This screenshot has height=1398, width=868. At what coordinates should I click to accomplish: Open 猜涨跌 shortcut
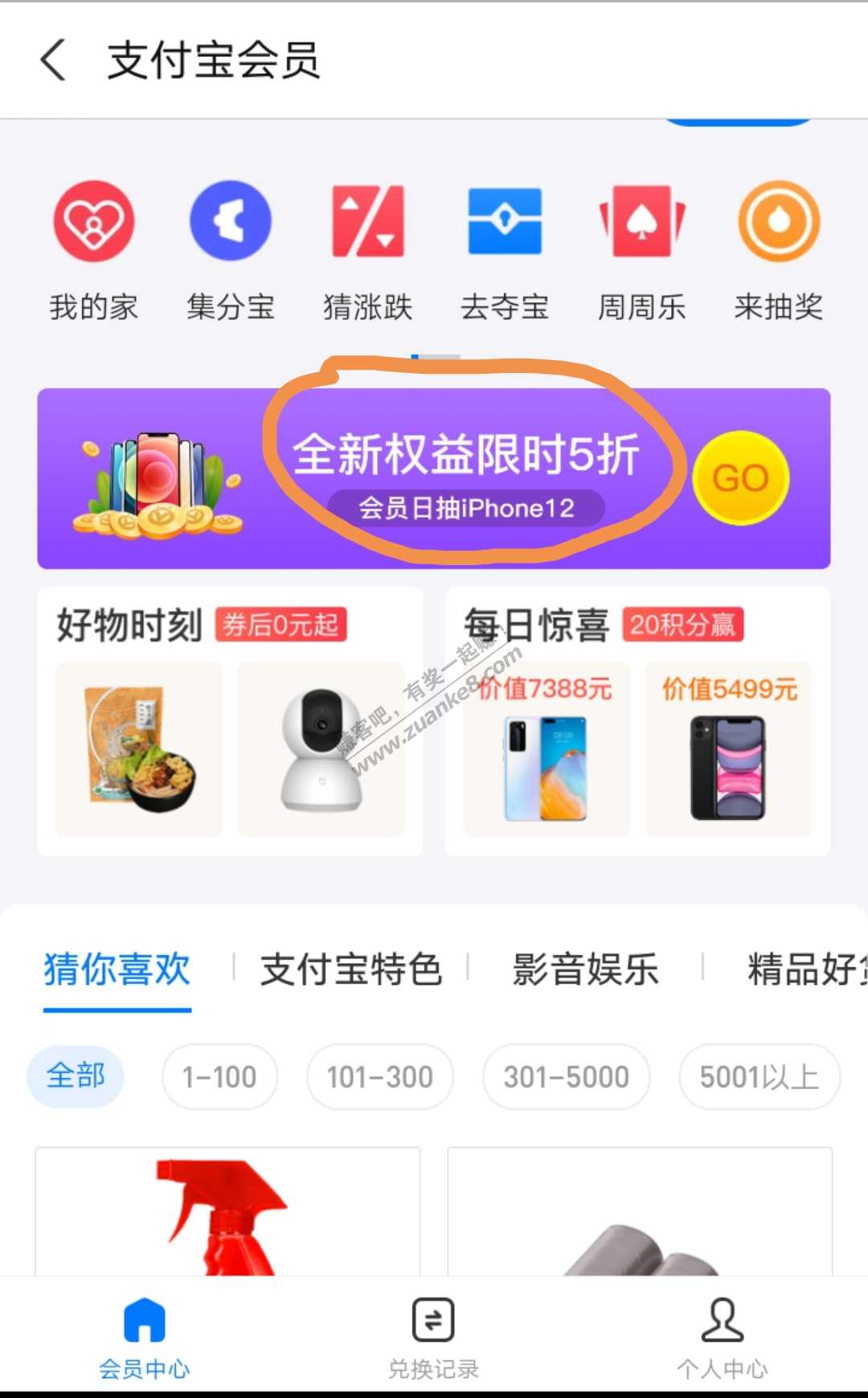[367, 251]
